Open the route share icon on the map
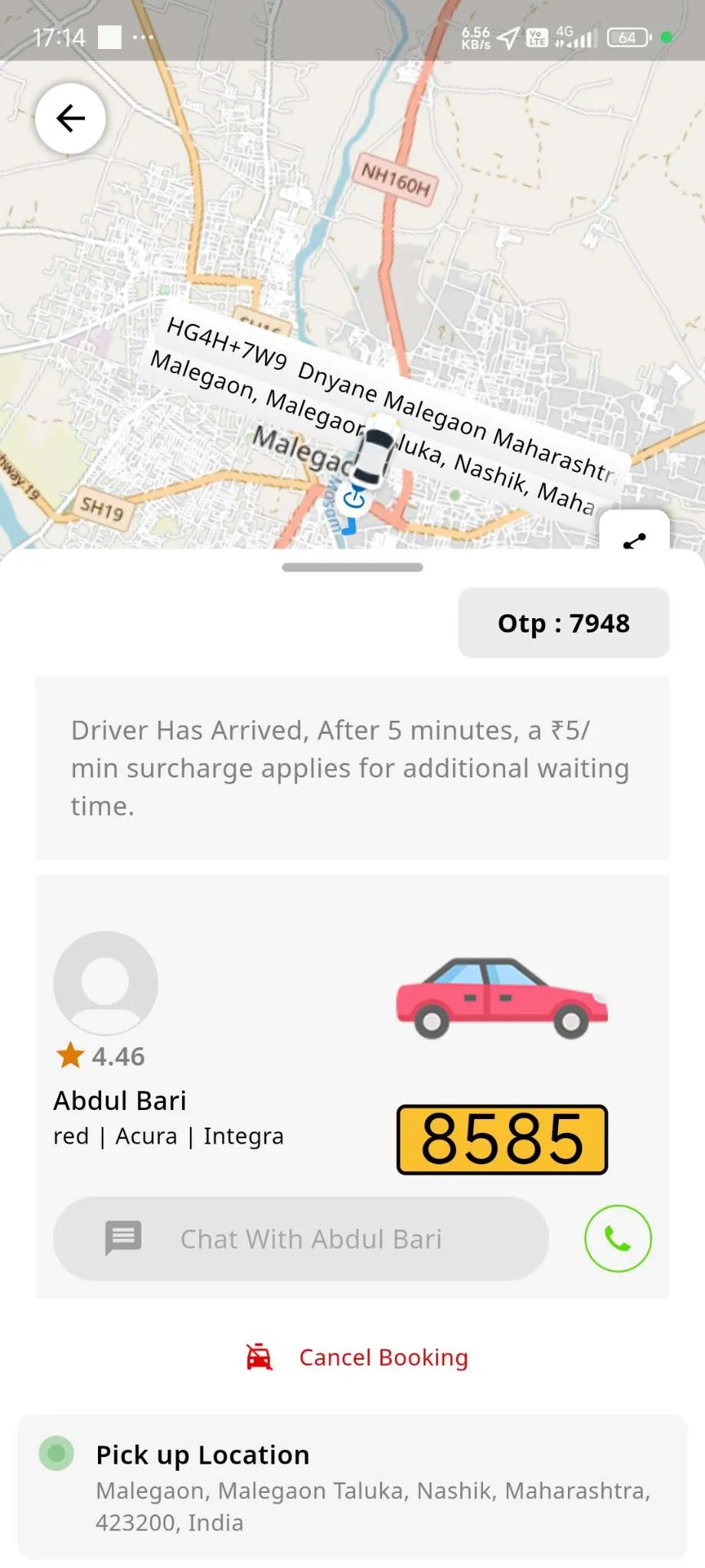 634,541
